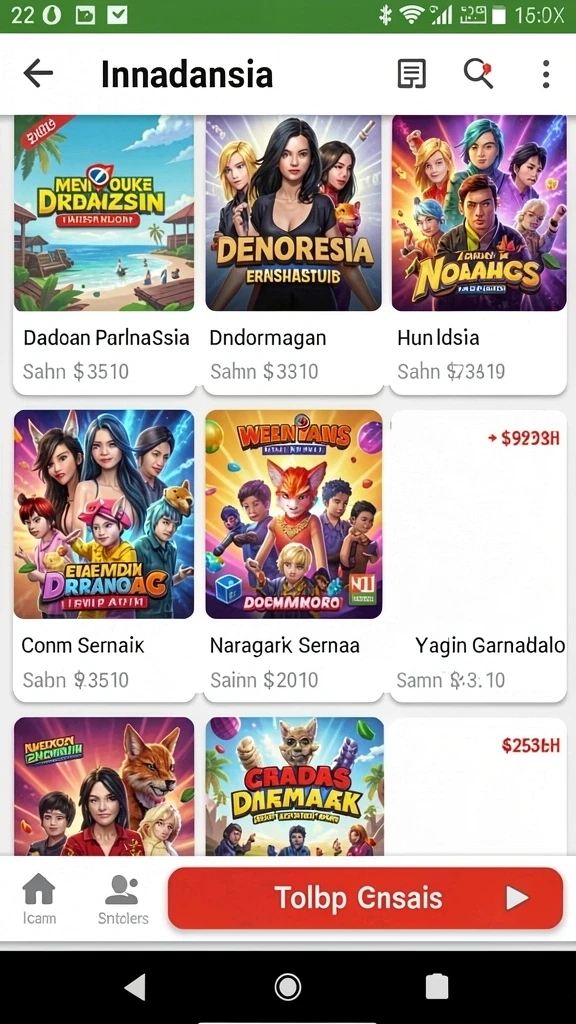Open the Cradas Daemaak game tile

(294, 786)
